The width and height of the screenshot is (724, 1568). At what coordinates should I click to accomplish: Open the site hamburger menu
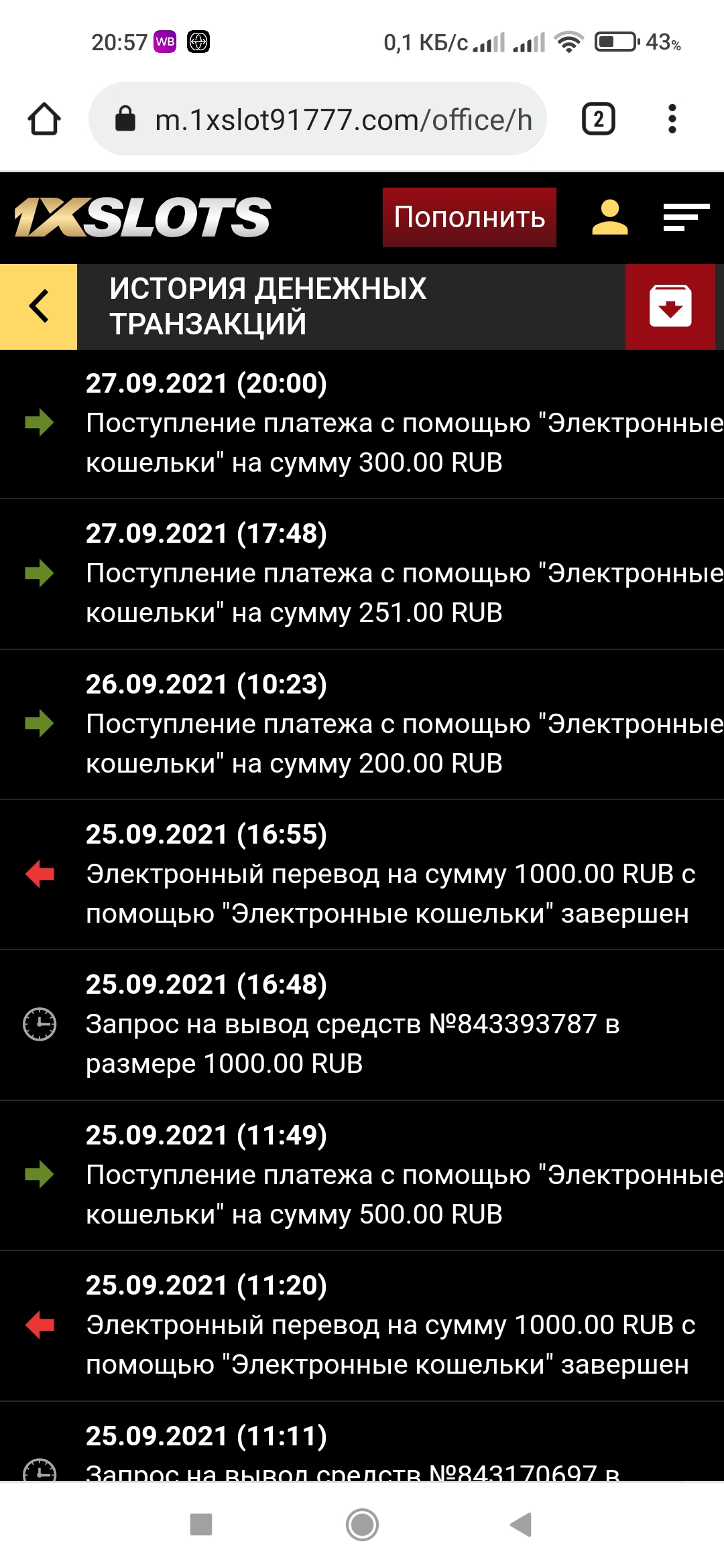(686, 217)
